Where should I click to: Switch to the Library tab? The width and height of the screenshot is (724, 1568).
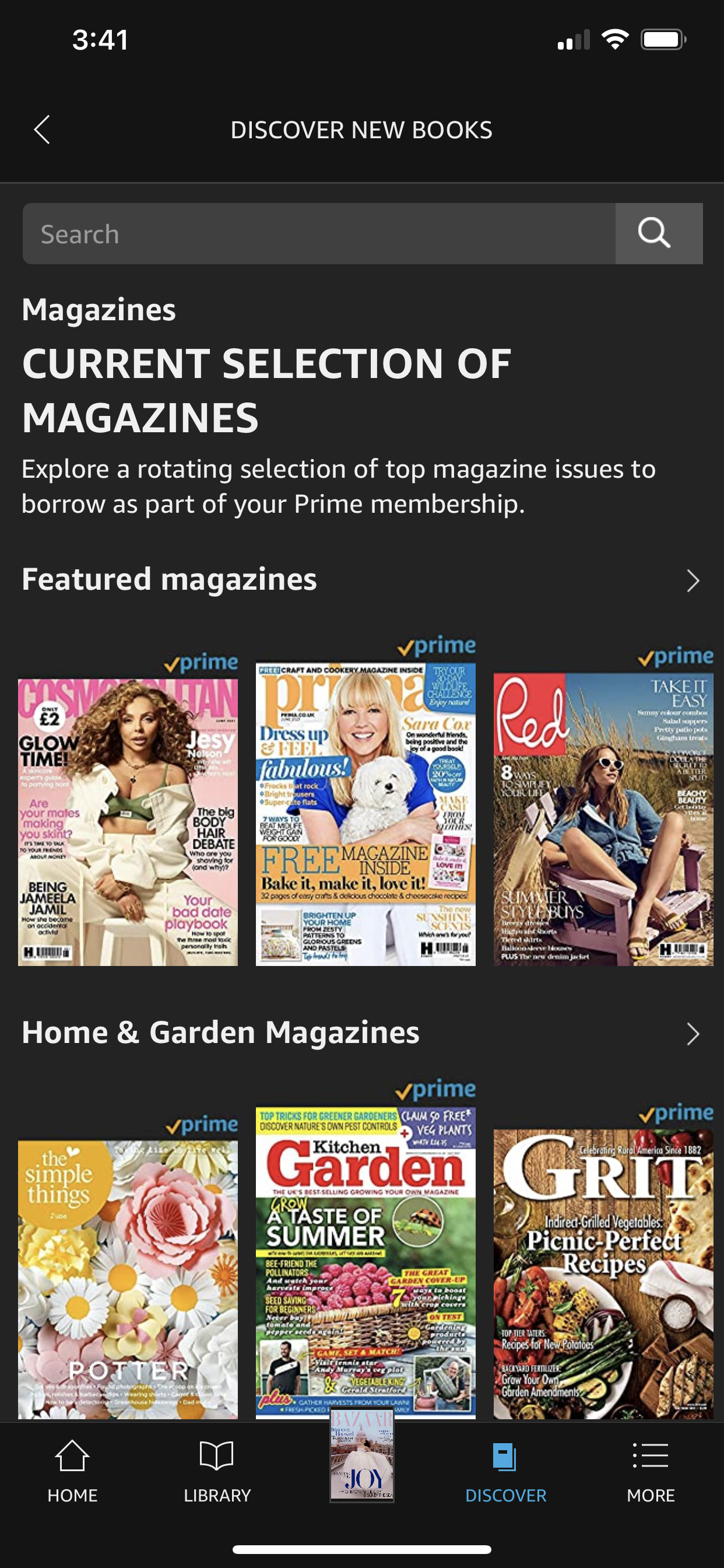[217, 1471]
